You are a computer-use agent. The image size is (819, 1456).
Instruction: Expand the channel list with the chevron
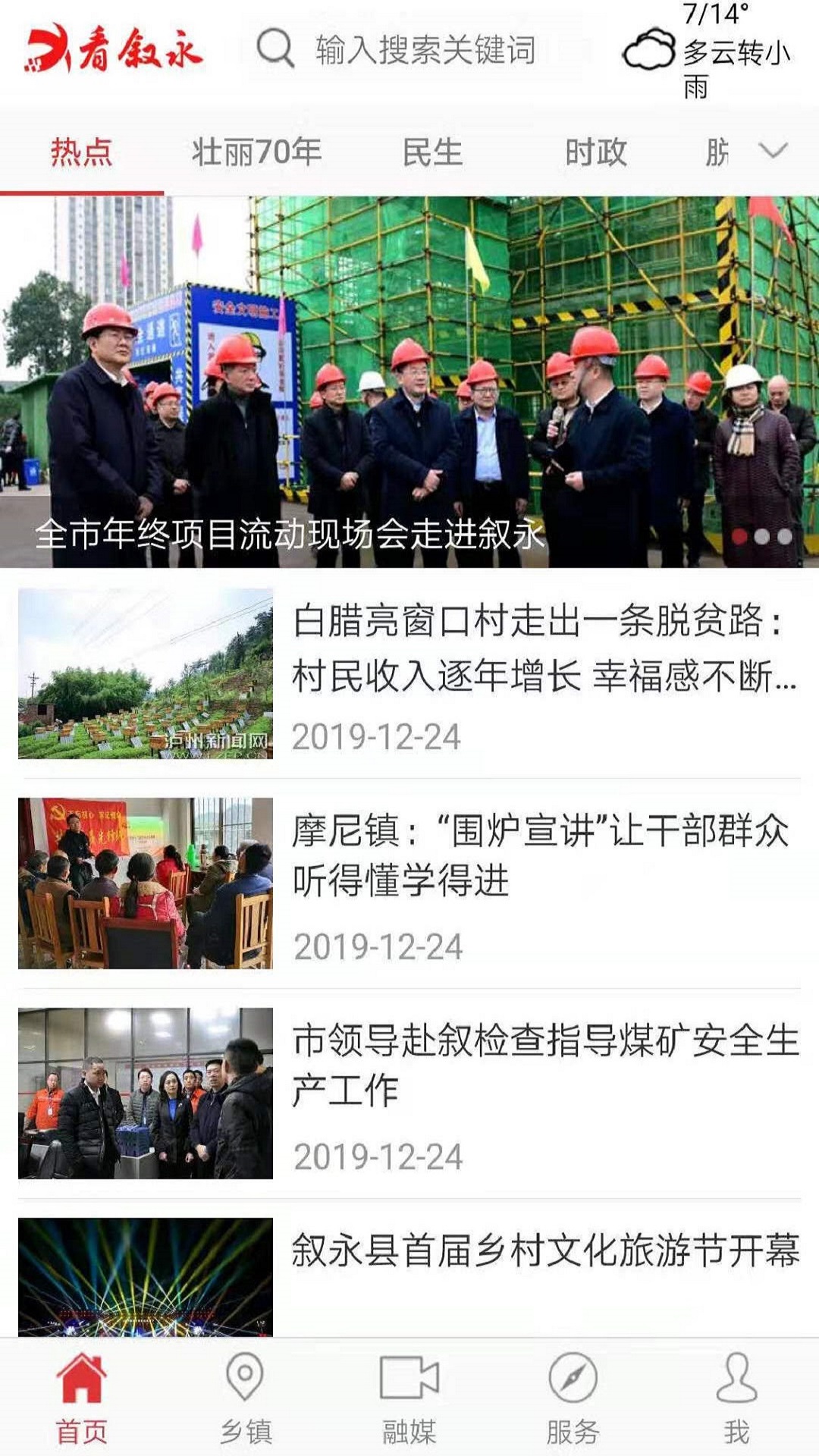(772, 149)
